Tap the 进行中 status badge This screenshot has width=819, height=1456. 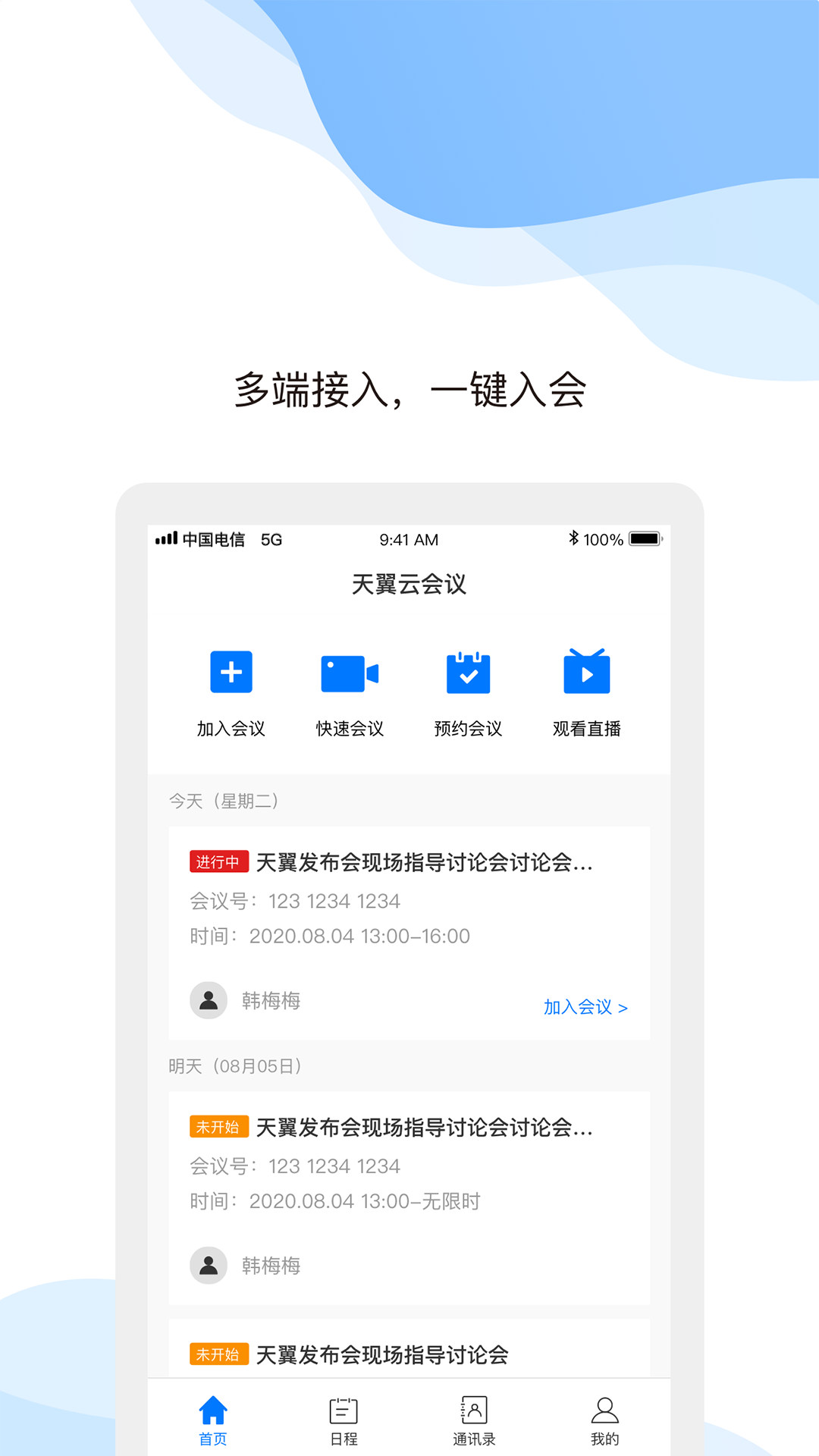click(218, 862)
